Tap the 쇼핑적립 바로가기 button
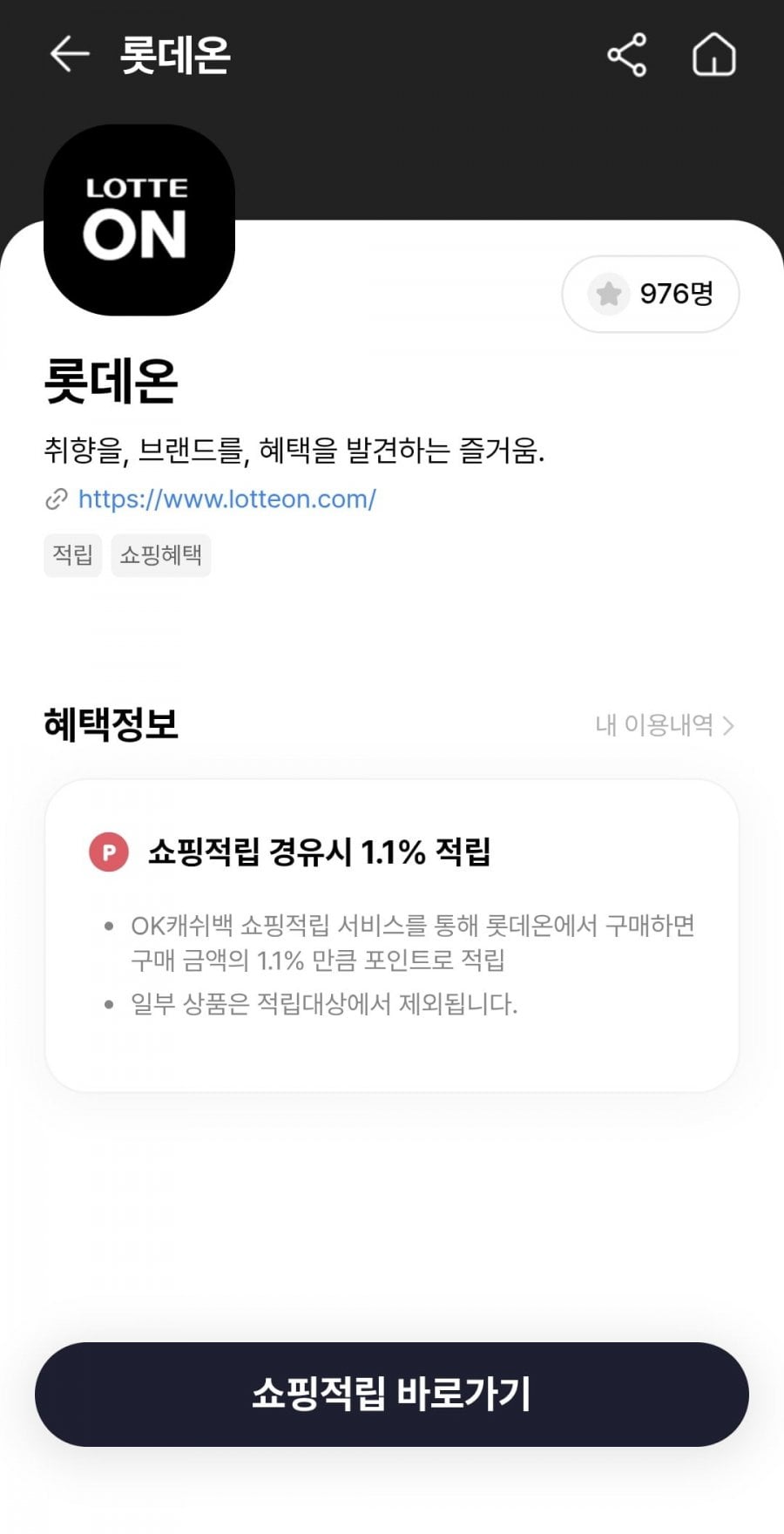Screen dimensions: 784x1534 392,1395
